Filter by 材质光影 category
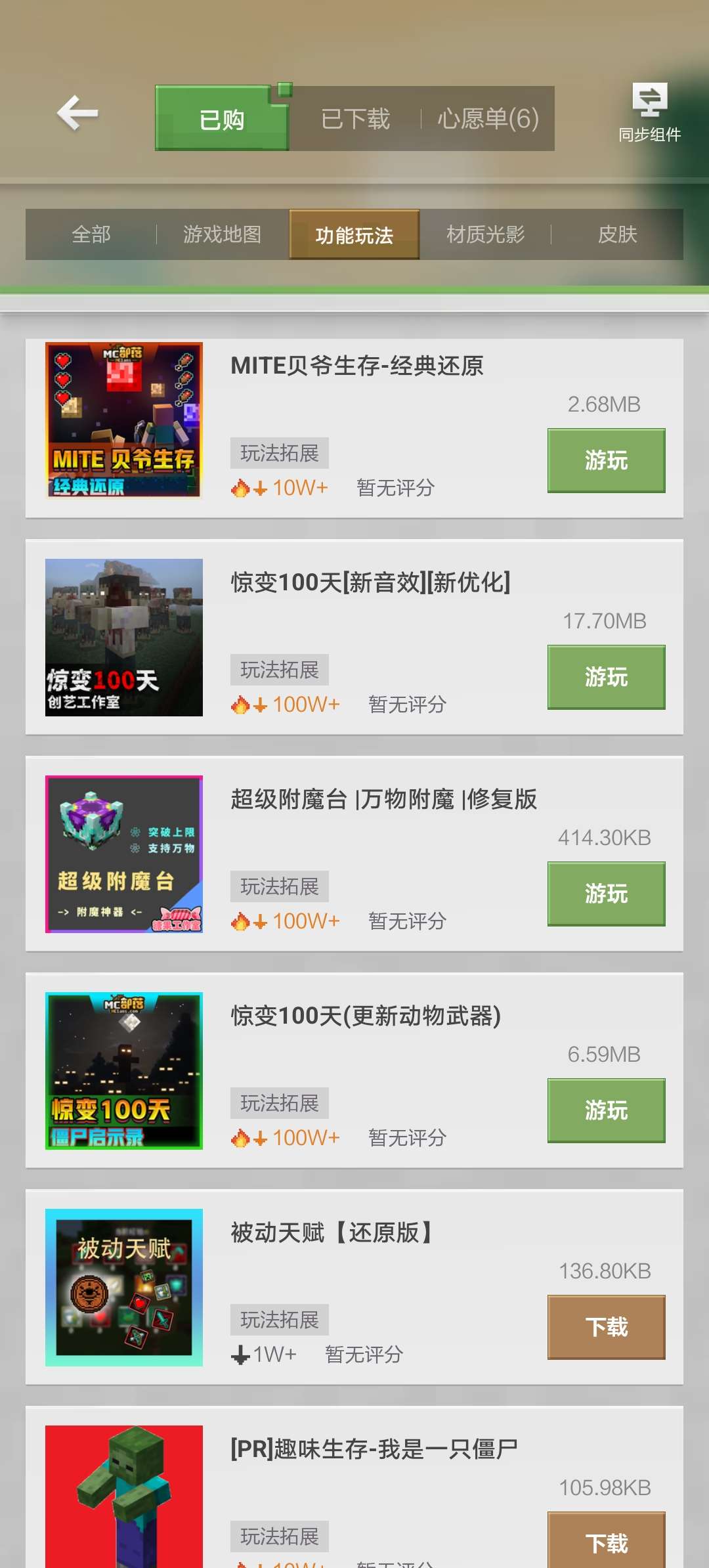Screen dimensions: 709x1568 pos(485,234)
